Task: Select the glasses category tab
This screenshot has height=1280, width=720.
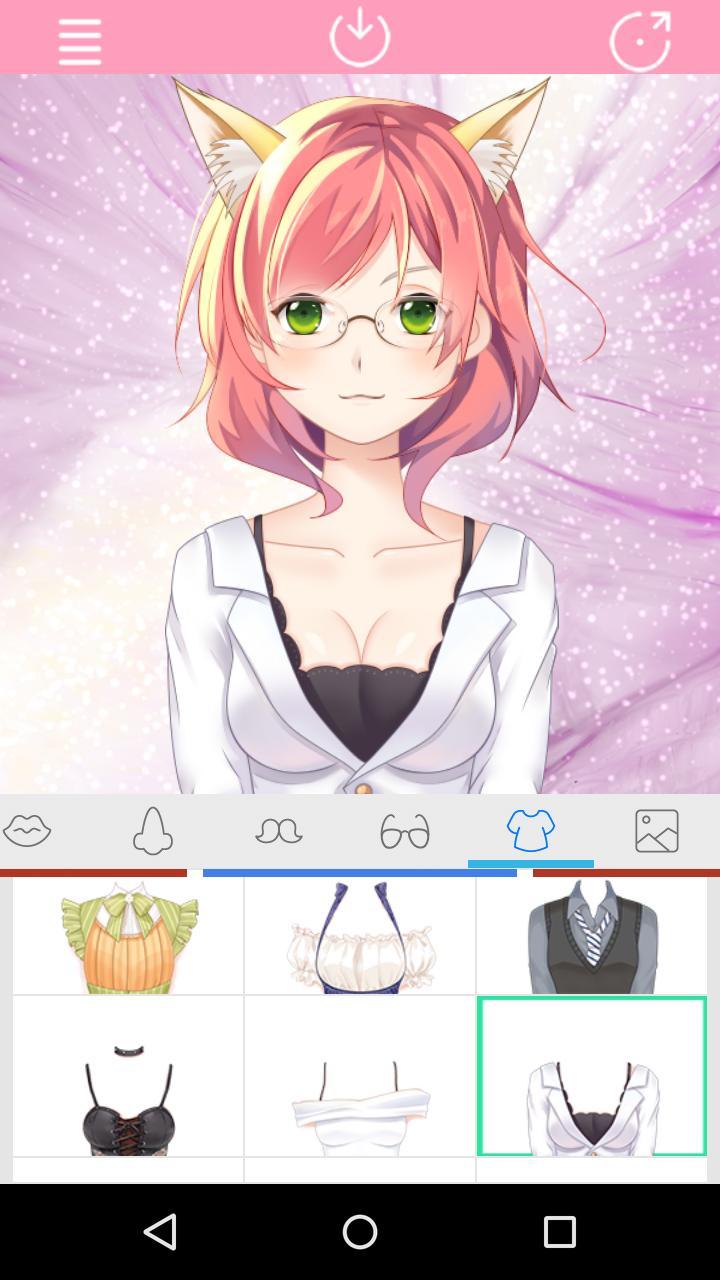Action: pyautogui.click(x=405, y=830)
